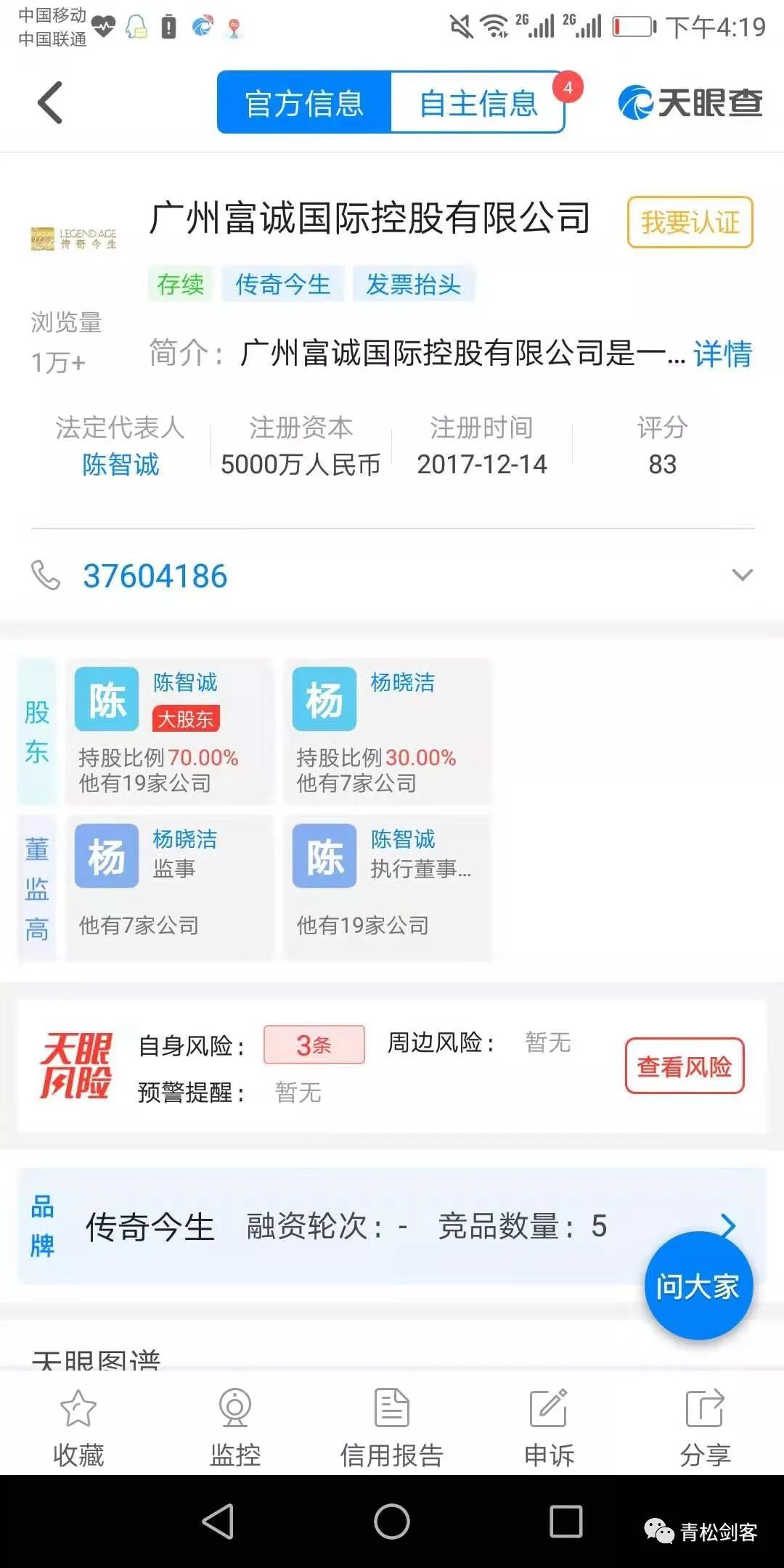Open 陈智诚 执行董事 card

387,887
